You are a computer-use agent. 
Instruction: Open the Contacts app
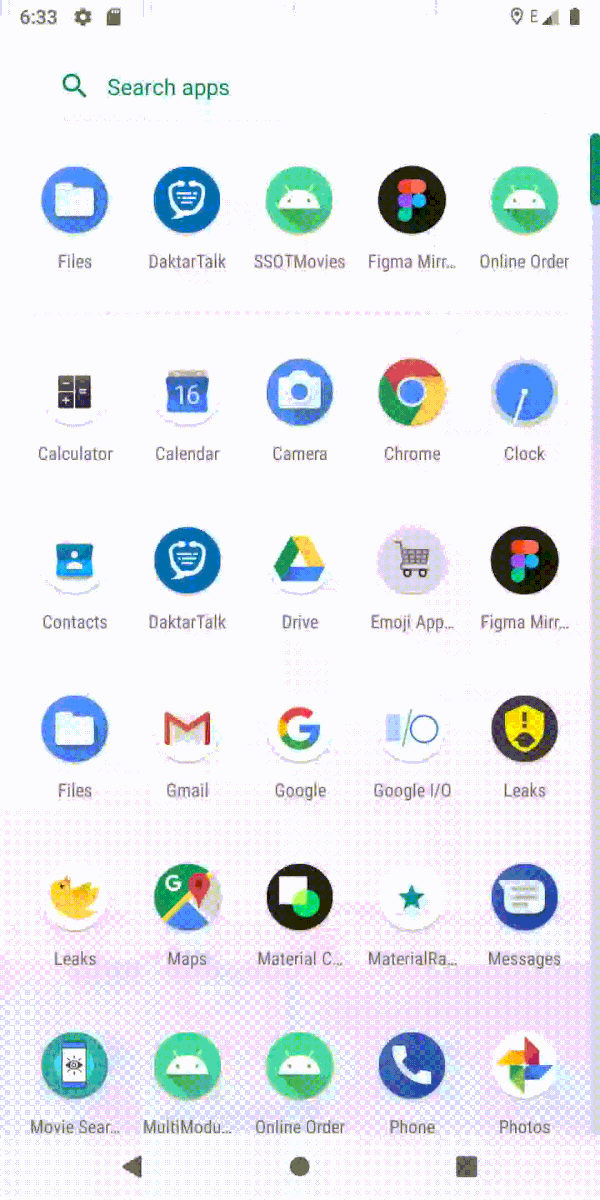pyautogui.click(x=75, y=561)
